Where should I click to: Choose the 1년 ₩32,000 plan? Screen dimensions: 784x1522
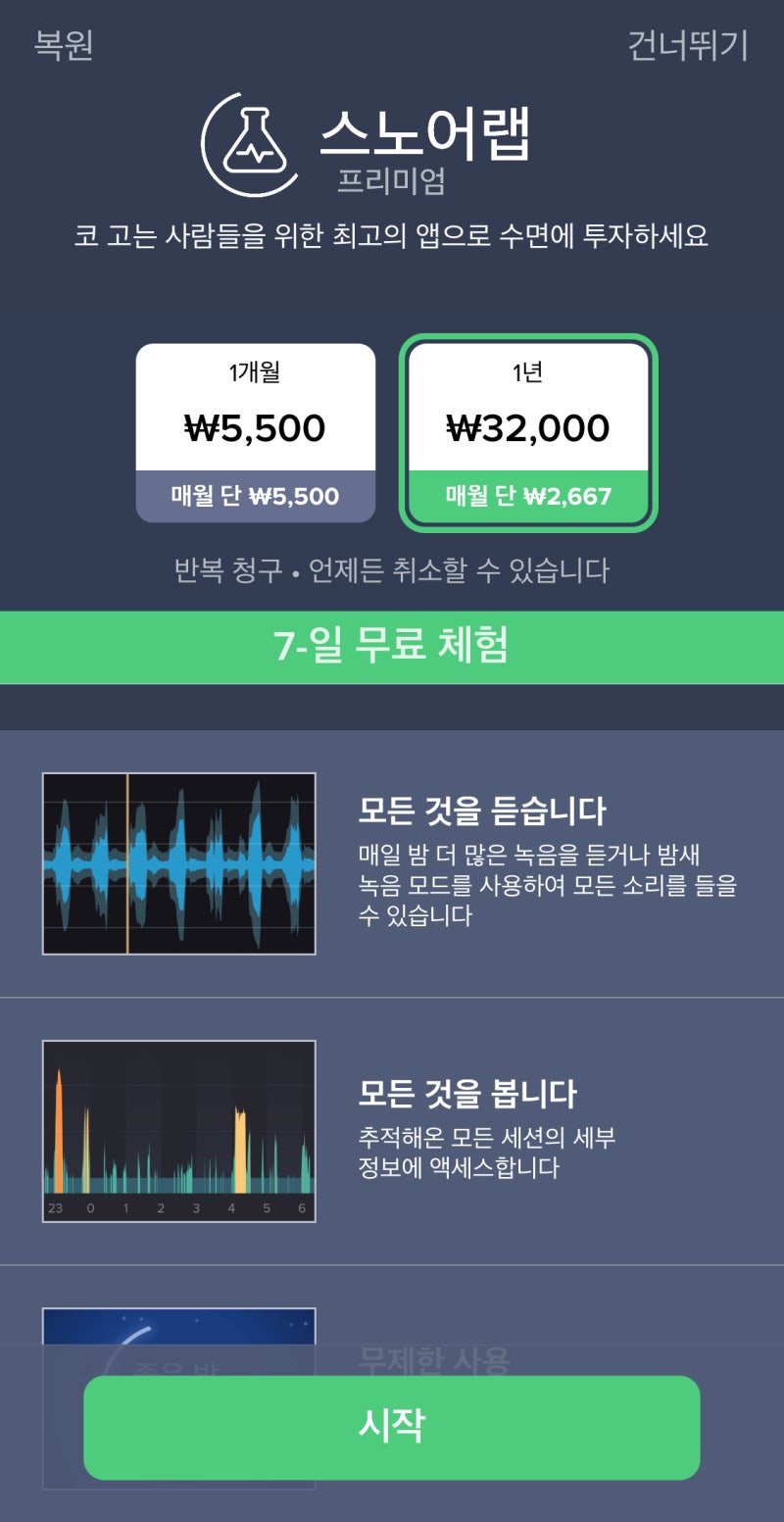pyautogui.click(x=528, y=432)
